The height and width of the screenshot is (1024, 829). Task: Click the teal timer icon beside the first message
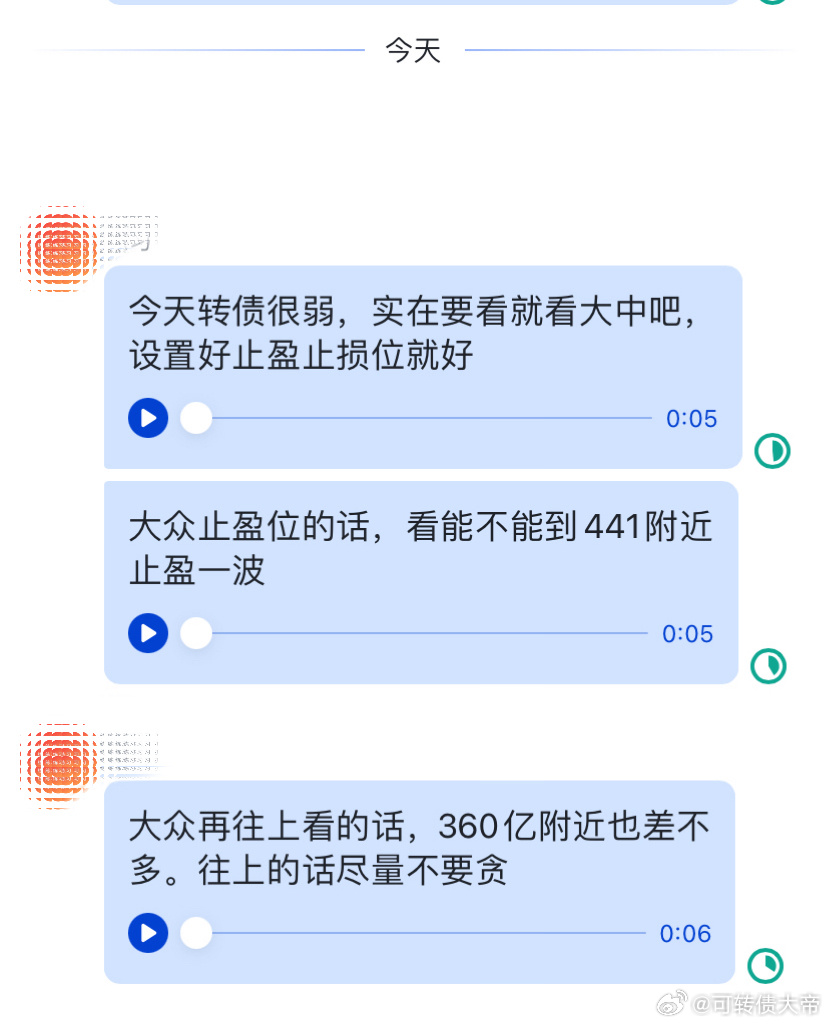771,451
